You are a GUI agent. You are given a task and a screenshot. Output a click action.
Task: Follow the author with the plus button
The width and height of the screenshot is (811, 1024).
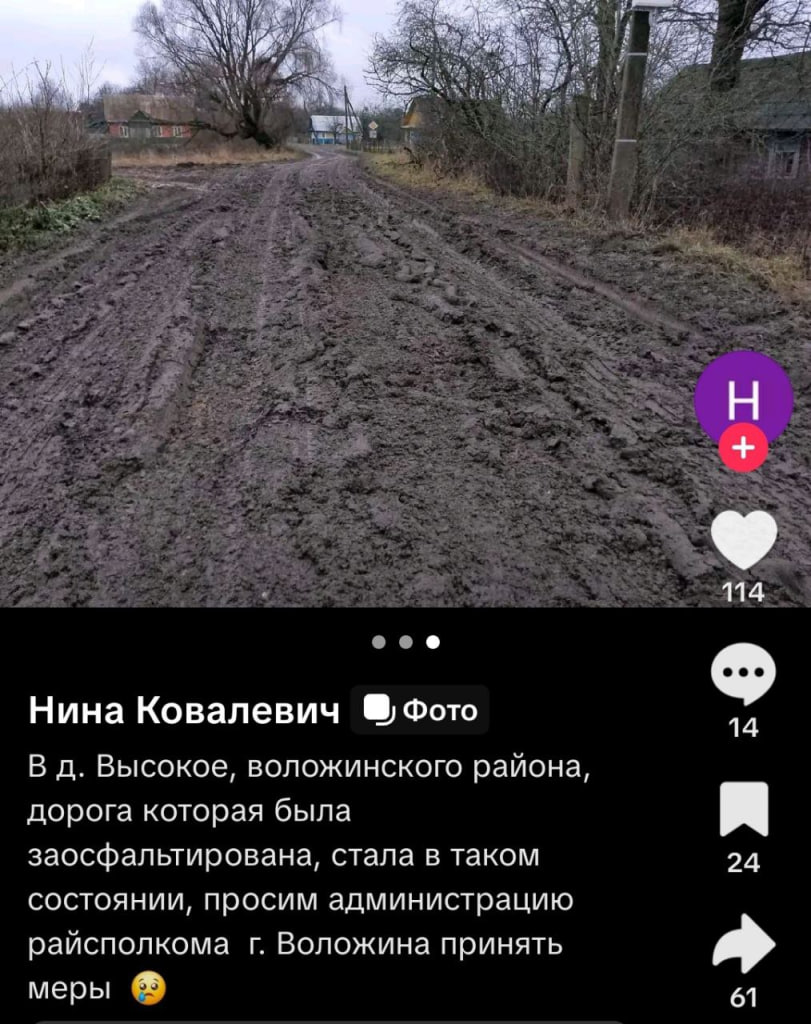tap(743, 450)
